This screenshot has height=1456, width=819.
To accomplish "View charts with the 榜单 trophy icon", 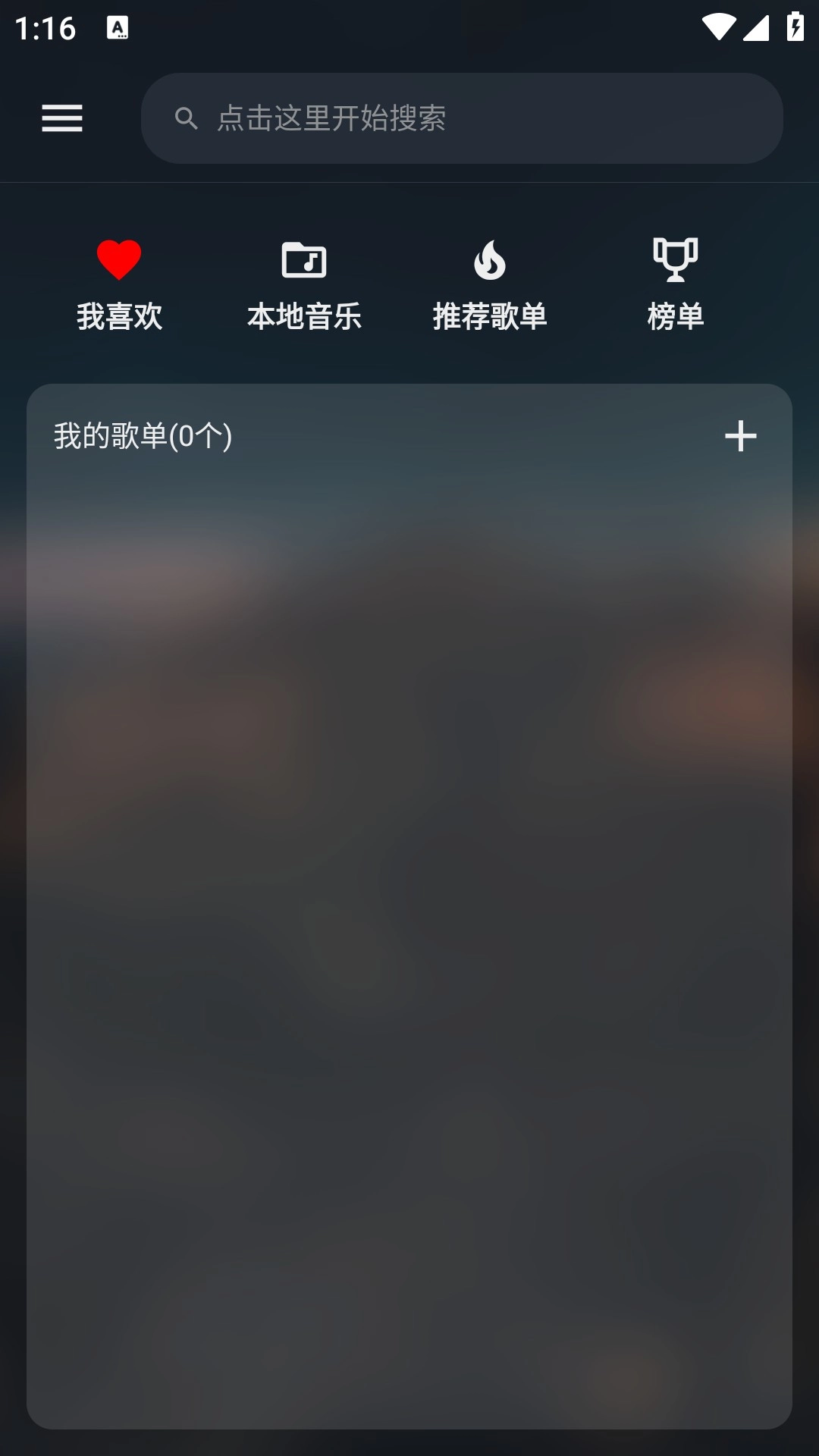I will coord(675,262).
